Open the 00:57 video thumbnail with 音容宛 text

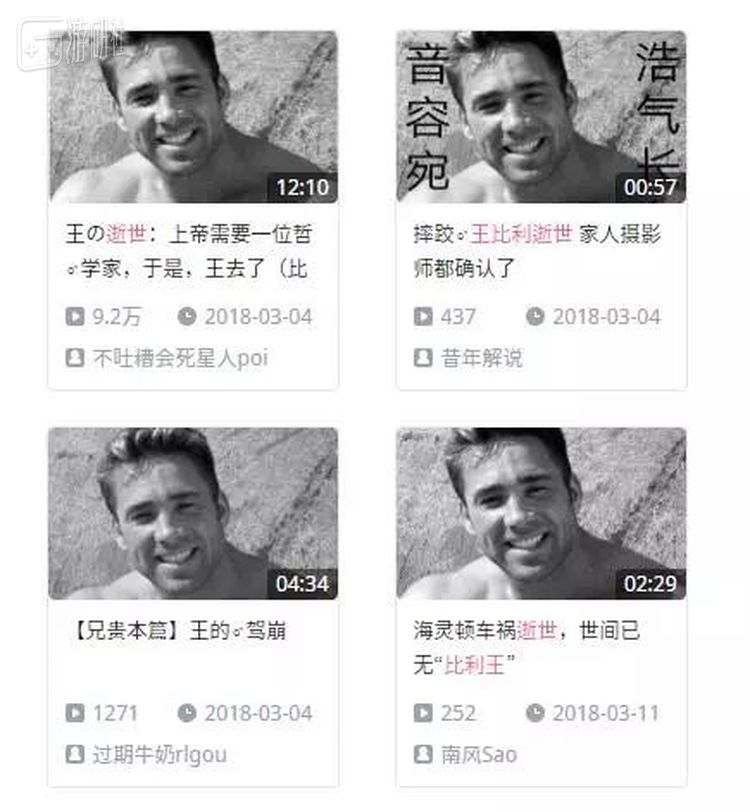[x=541, y=115]
